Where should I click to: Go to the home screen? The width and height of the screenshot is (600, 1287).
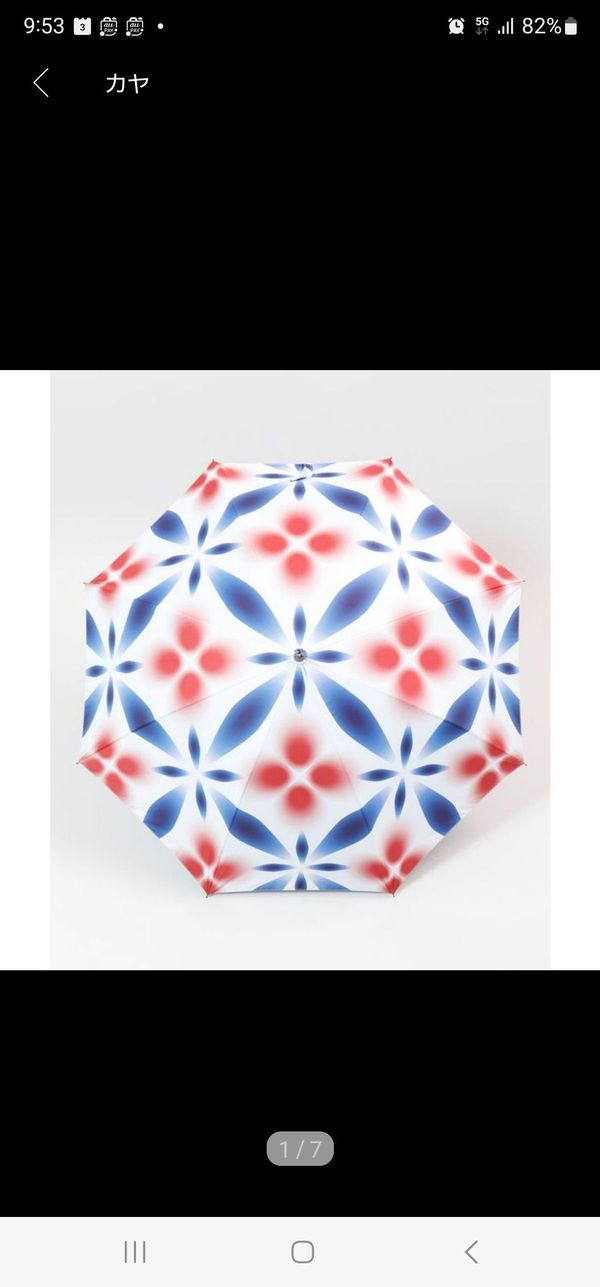(x=302, y=1251)
